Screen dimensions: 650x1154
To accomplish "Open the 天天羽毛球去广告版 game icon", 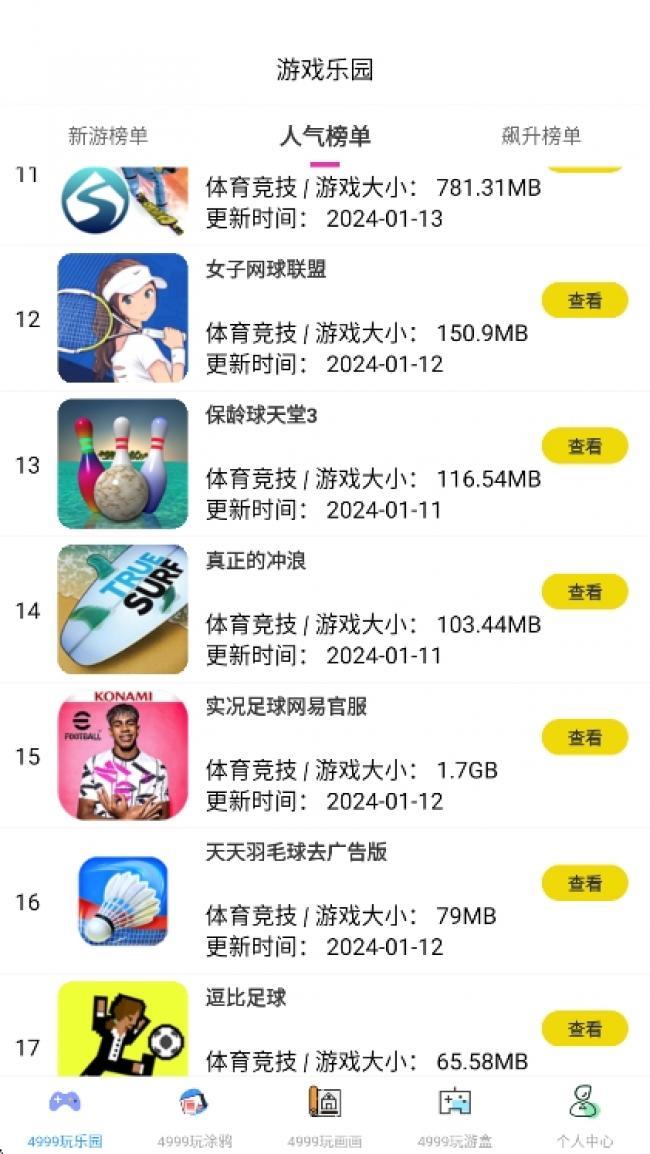I will 123,901.
